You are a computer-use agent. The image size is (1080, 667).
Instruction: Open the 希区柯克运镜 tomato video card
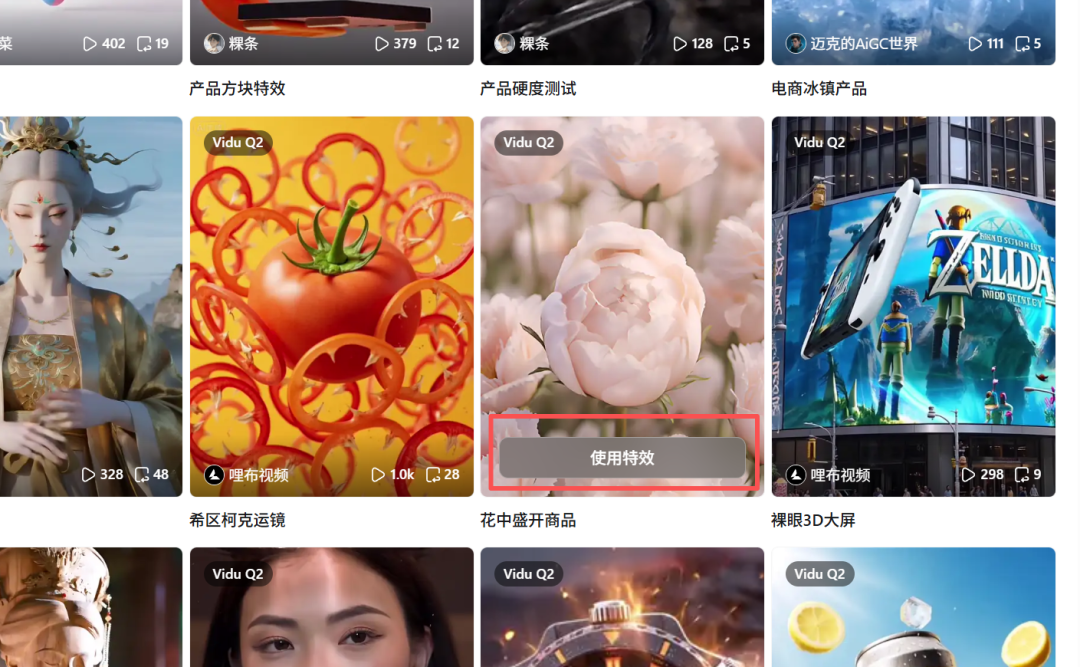click(x=331, y=300)
